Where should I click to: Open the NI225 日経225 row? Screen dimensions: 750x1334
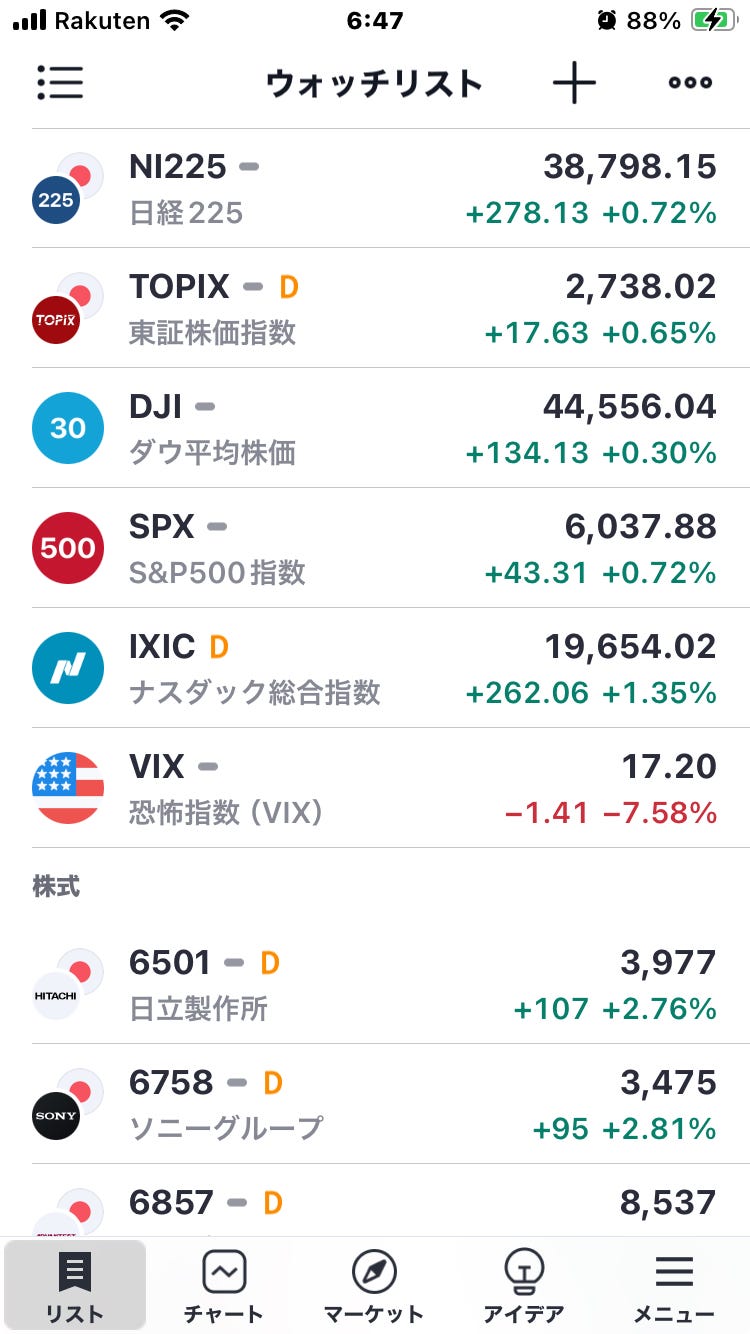[x=375, y=188]
